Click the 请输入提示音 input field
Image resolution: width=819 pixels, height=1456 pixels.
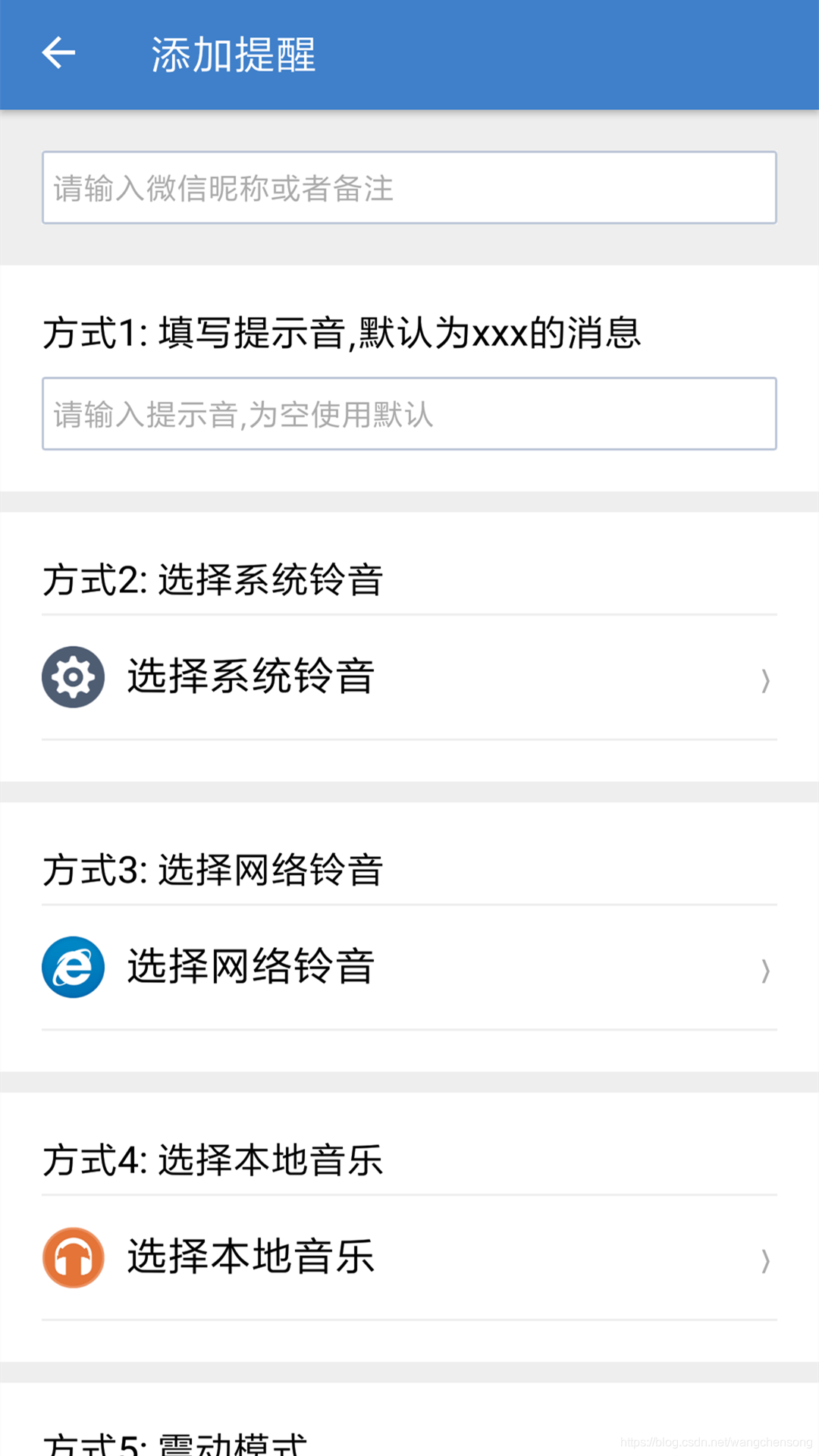(409, 414)
